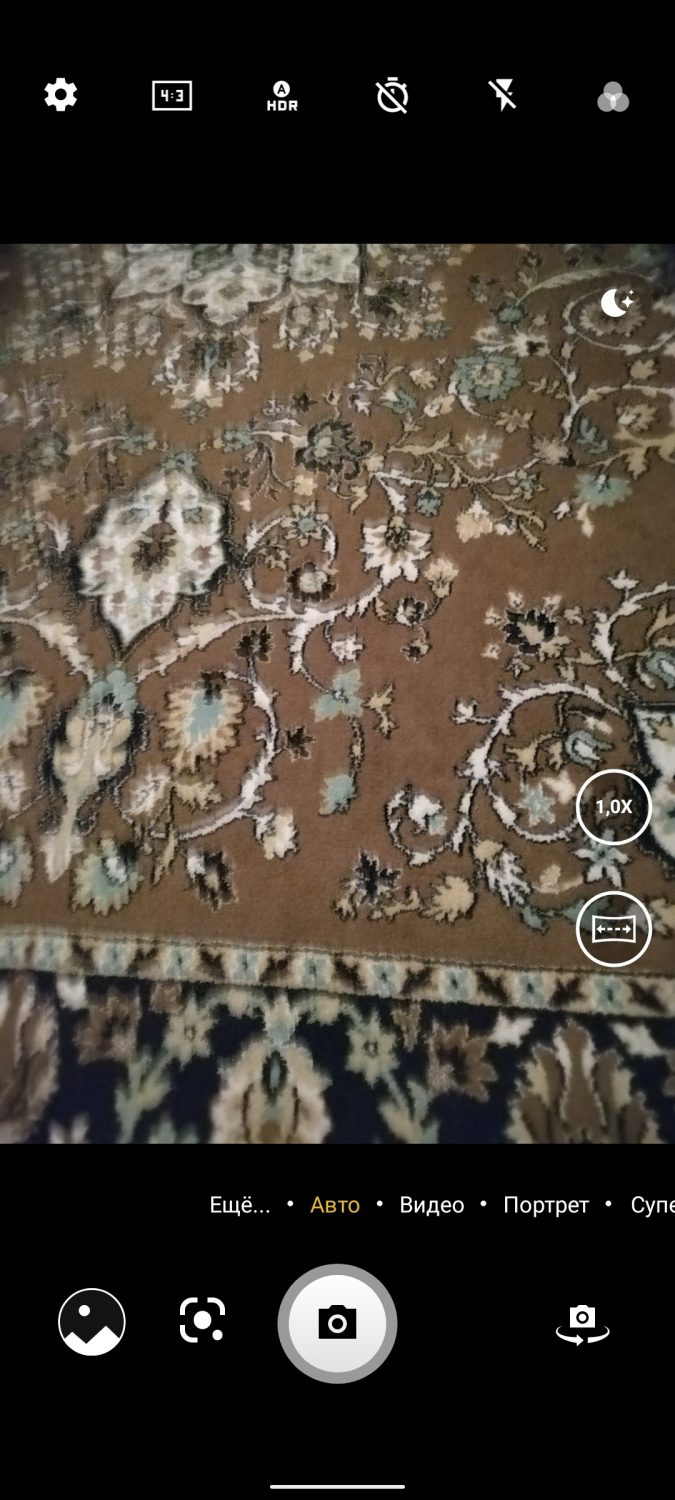Switch to the wide-angle lens
Image resolution: width=675 pixels, height=1500 pixels.
(614, 929)
